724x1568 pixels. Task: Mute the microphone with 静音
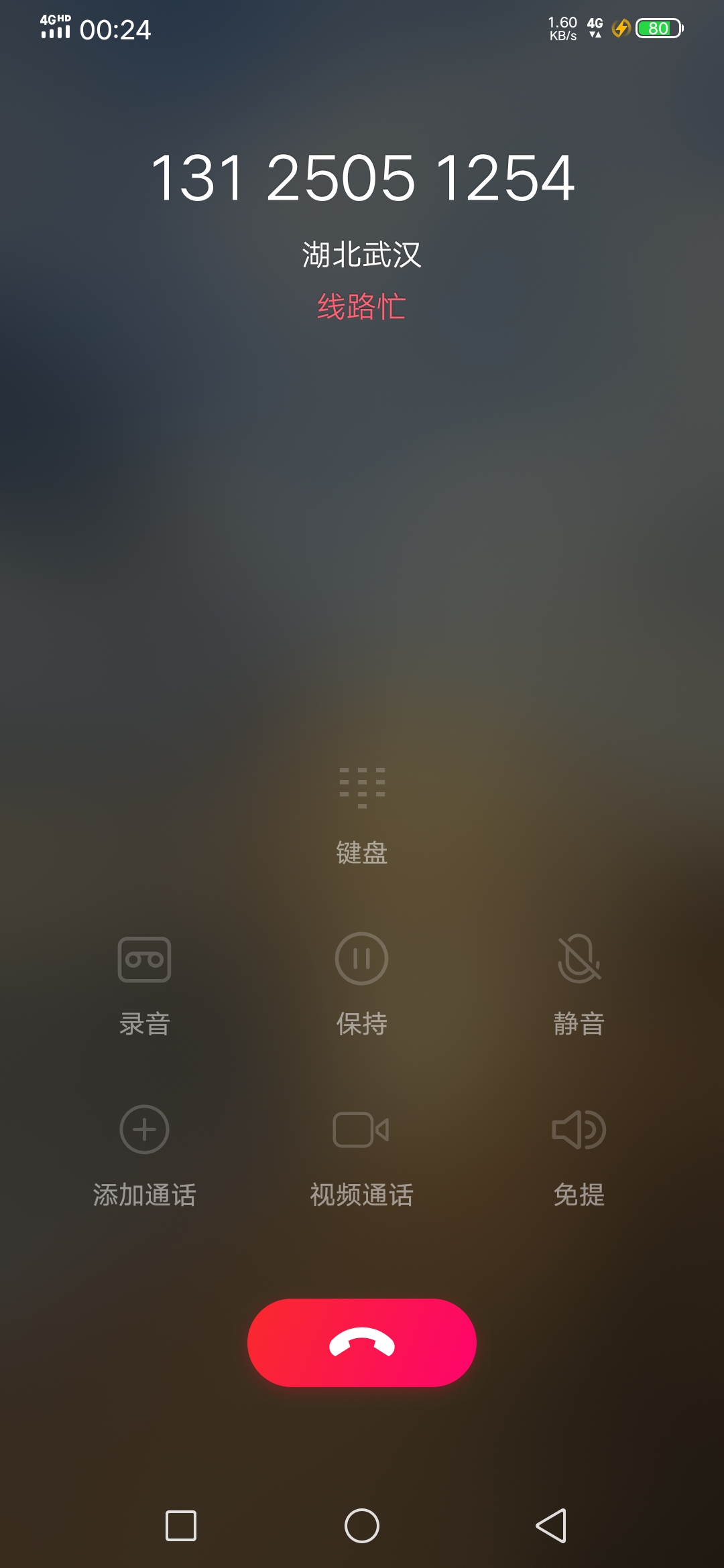click(579, 985)
